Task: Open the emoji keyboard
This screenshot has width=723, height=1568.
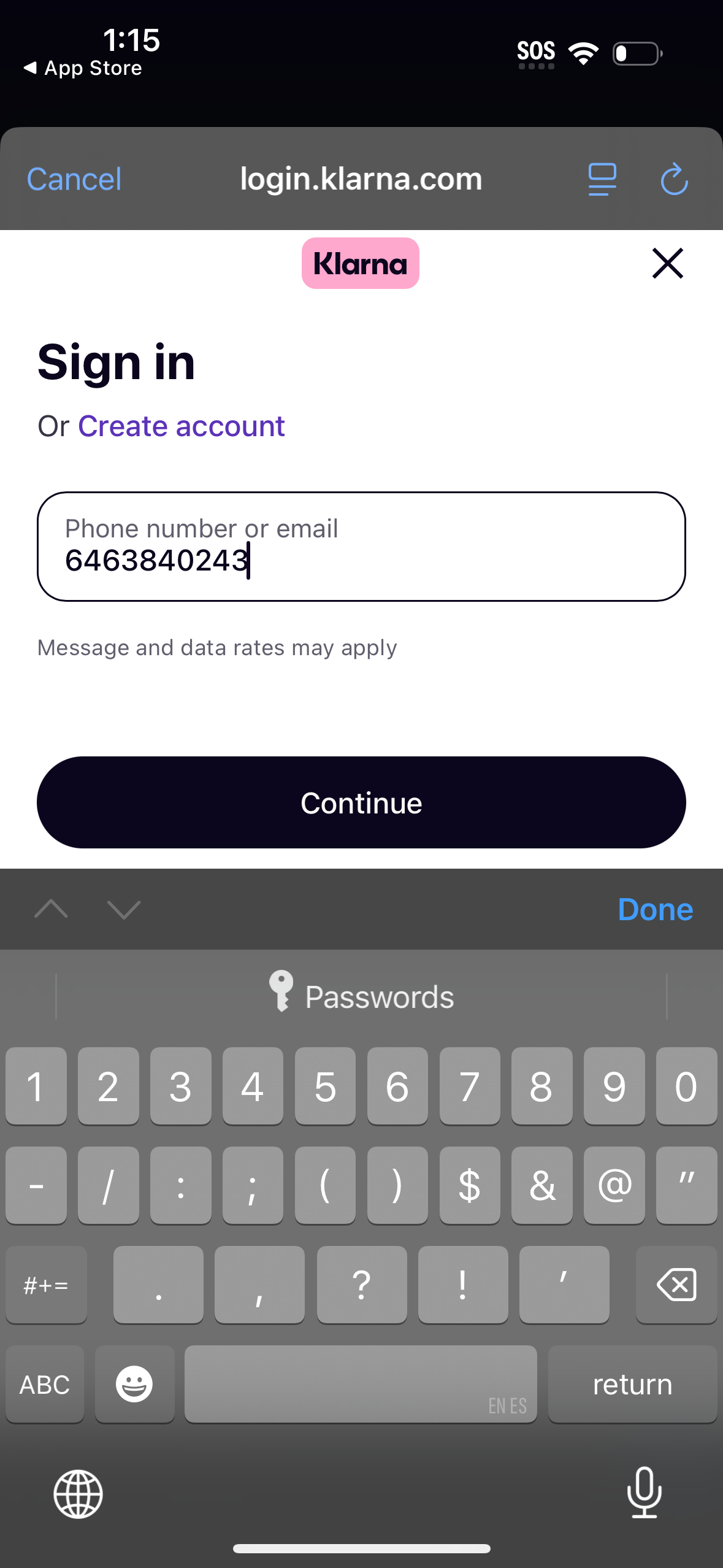Action: [134, 1384]
